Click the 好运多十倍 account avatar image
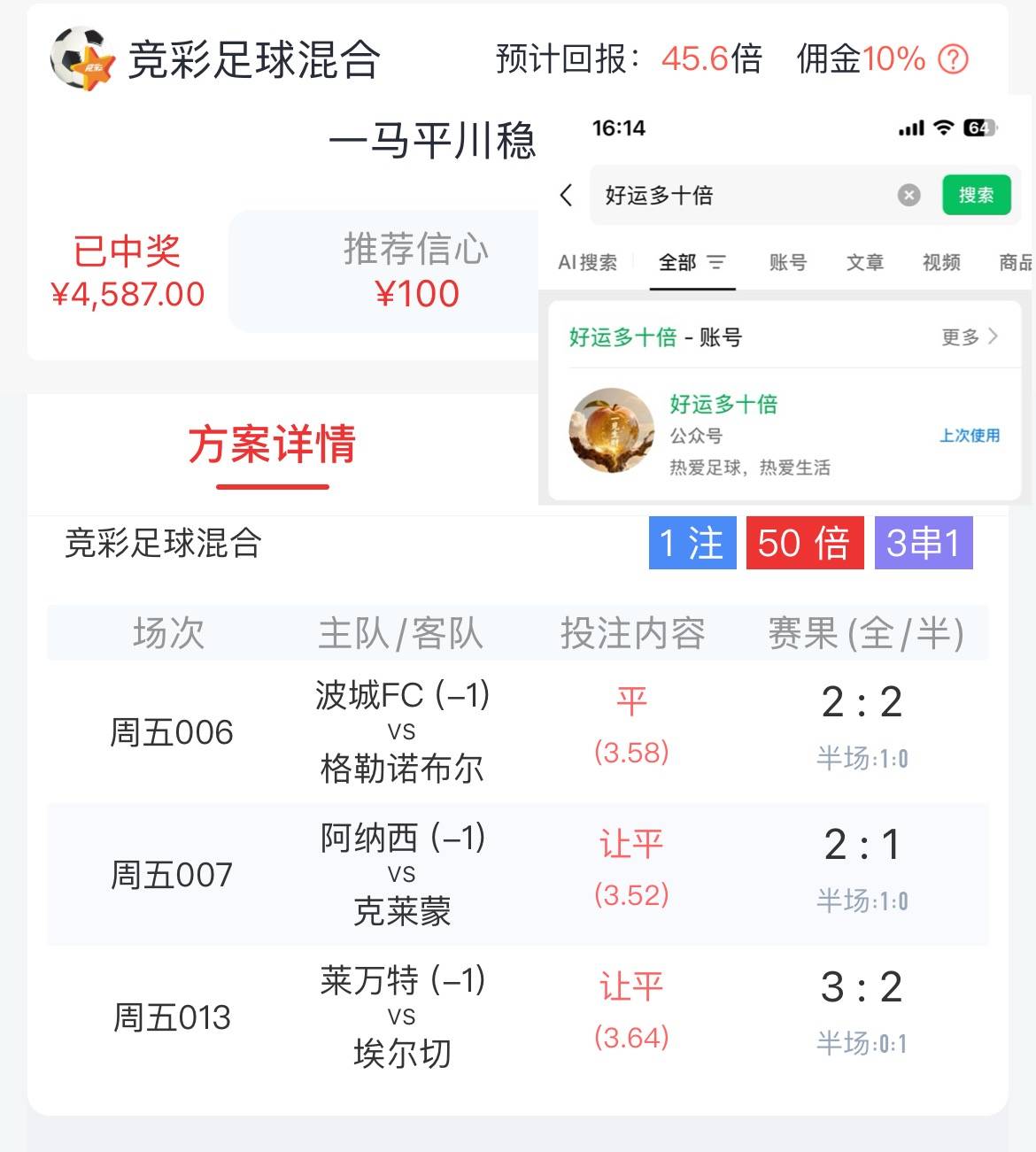1036x1152 pixels. [x=611, y=431]
